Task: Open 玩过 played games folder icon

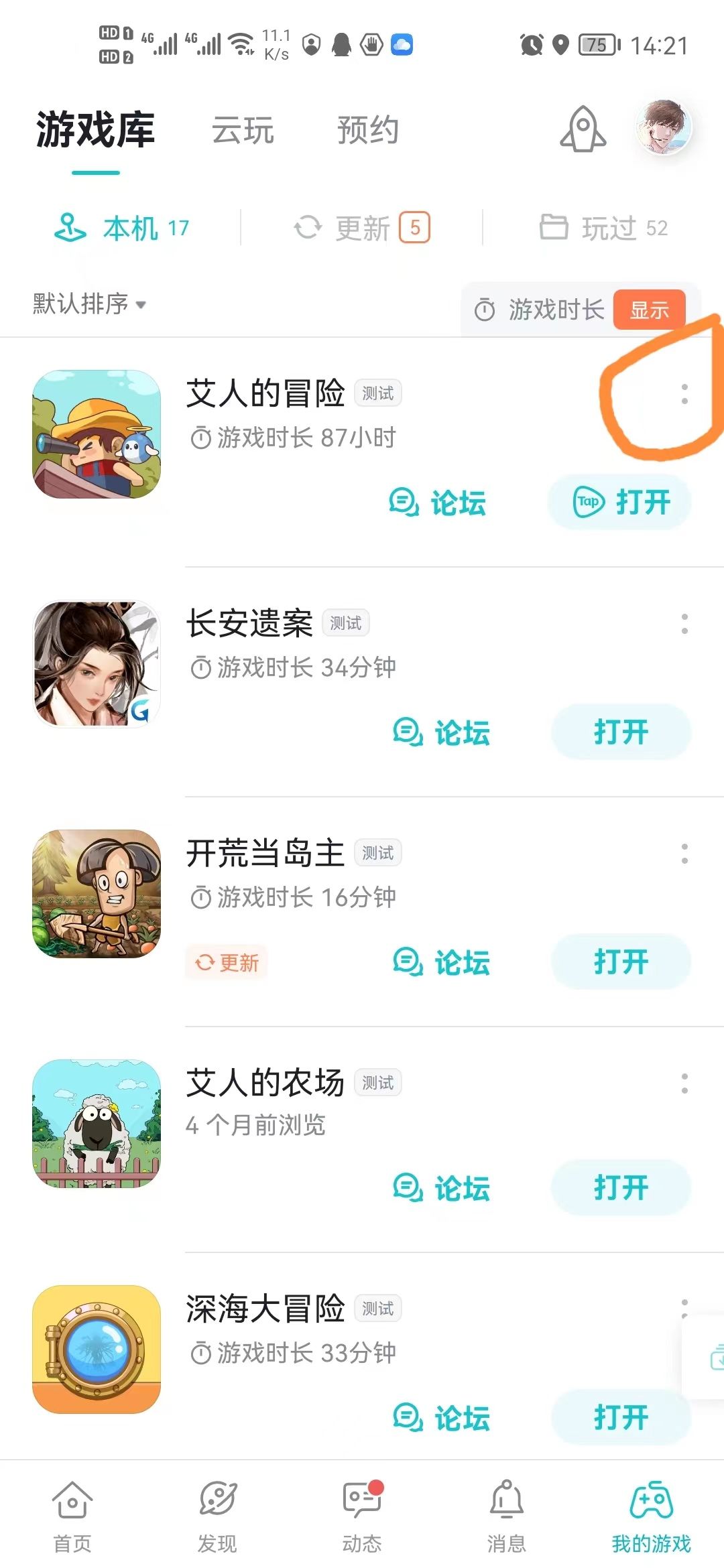Action: pos(554,227)
